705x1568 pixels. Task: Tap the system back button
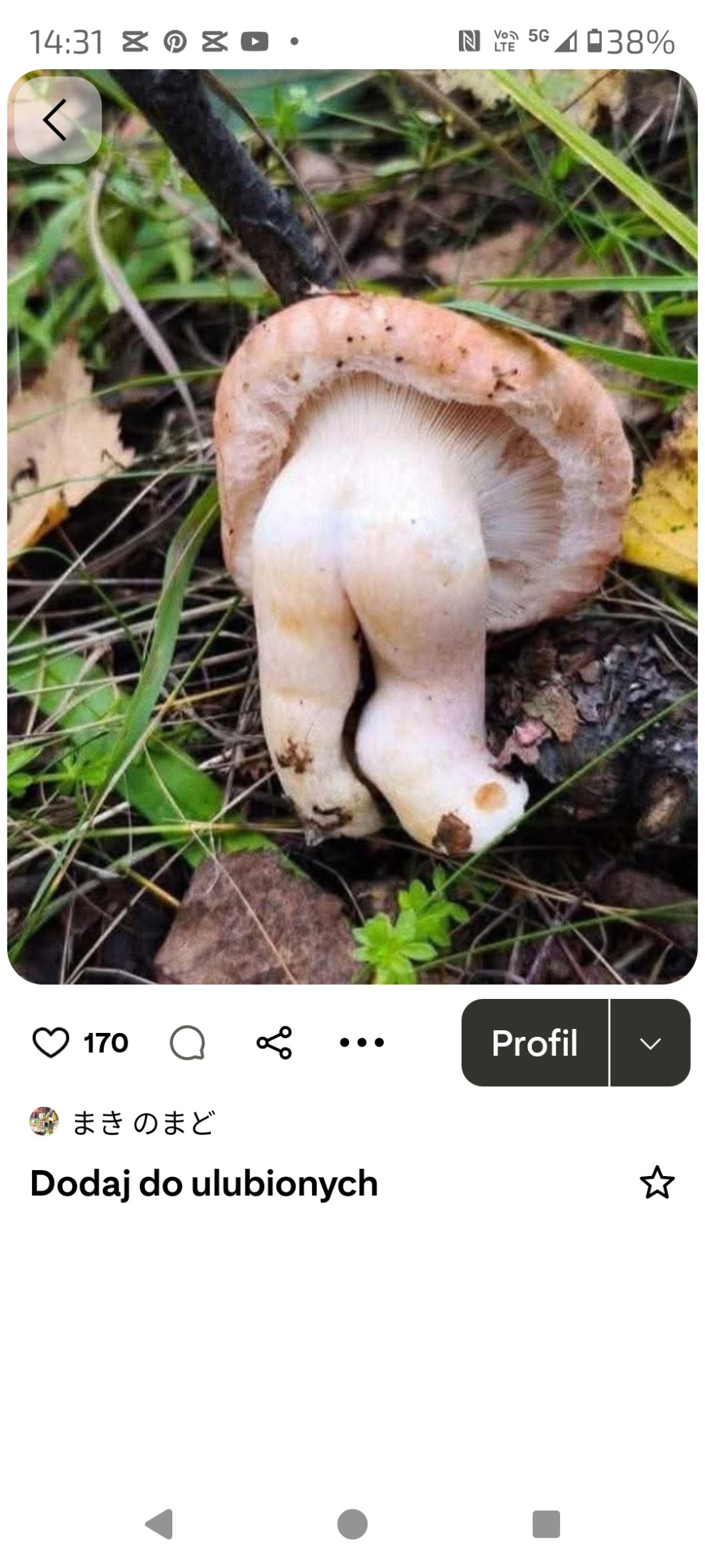coord(160,1523)
